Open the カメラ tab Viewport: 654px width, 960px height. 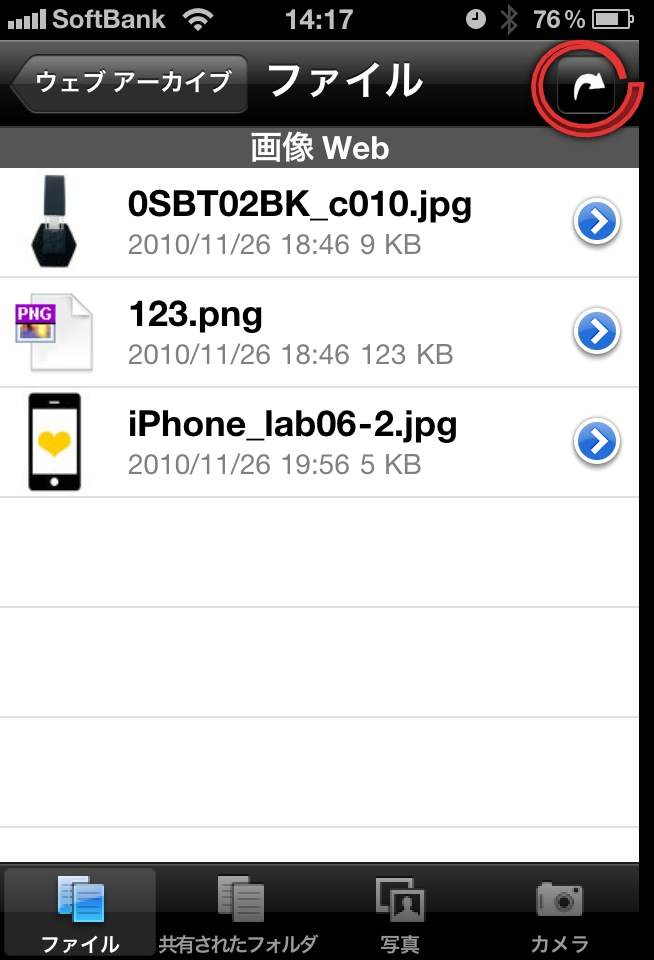point(559,913)
